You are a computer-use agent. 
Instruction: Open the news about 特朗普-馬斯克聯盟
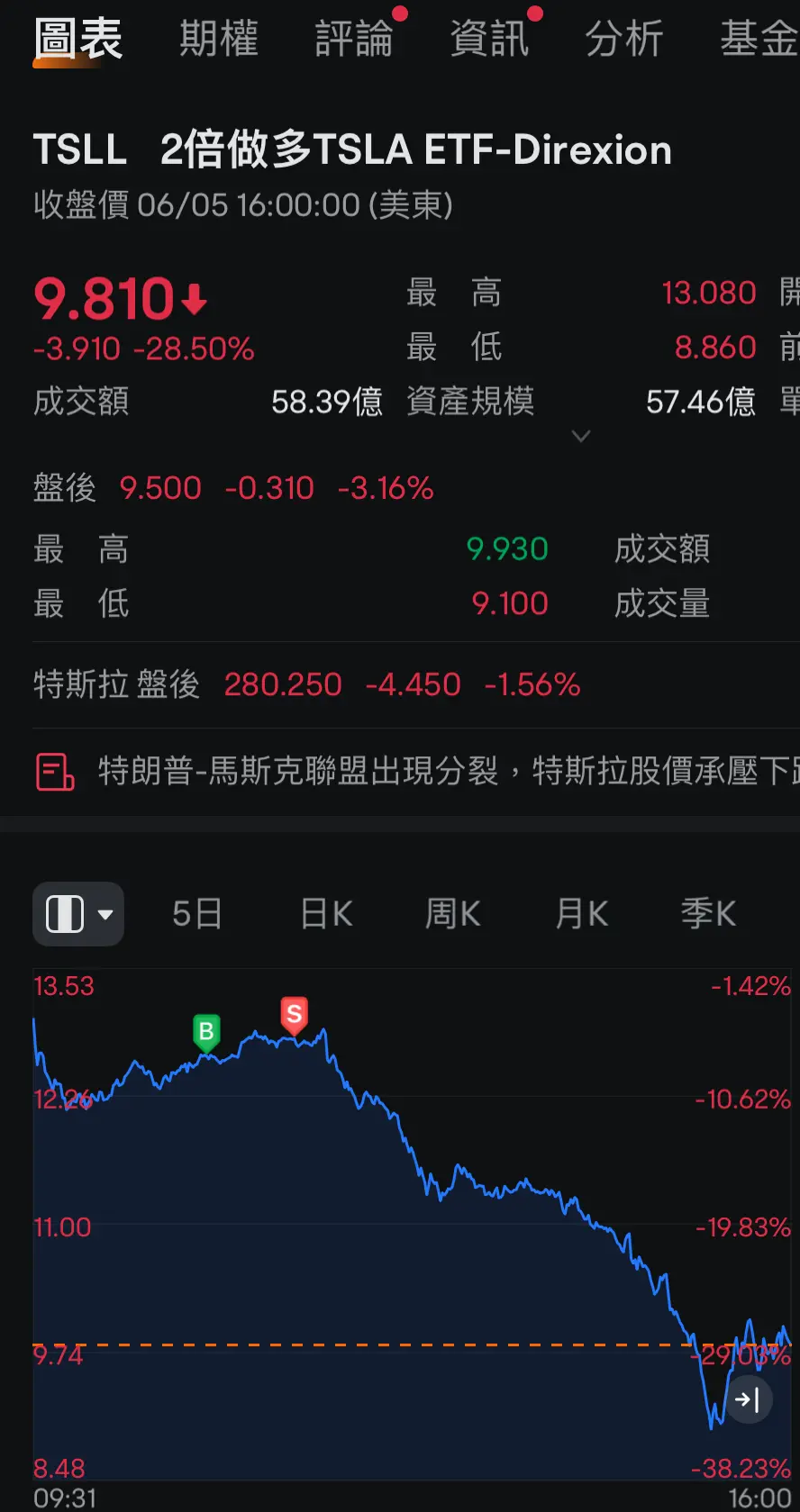(x=416, y=772)
